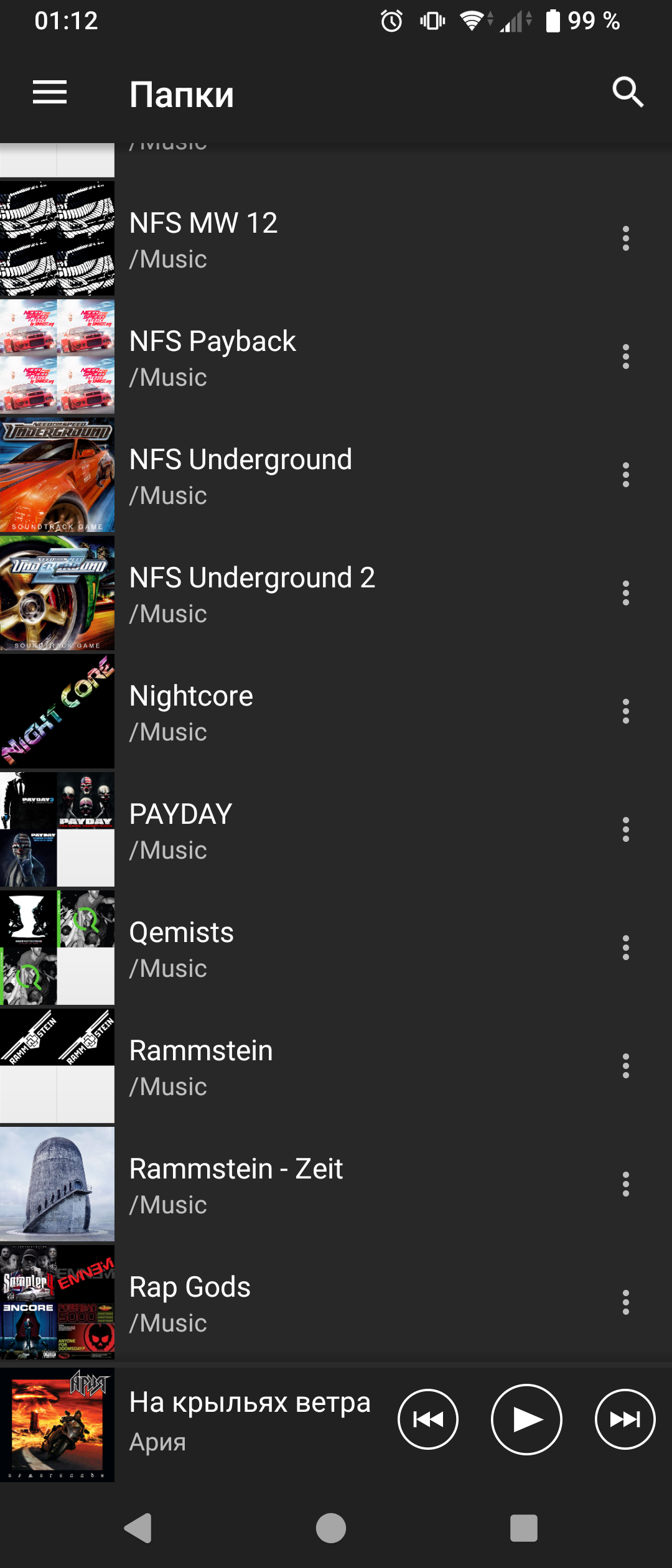Go back using system navigation

coord(139,1528)
